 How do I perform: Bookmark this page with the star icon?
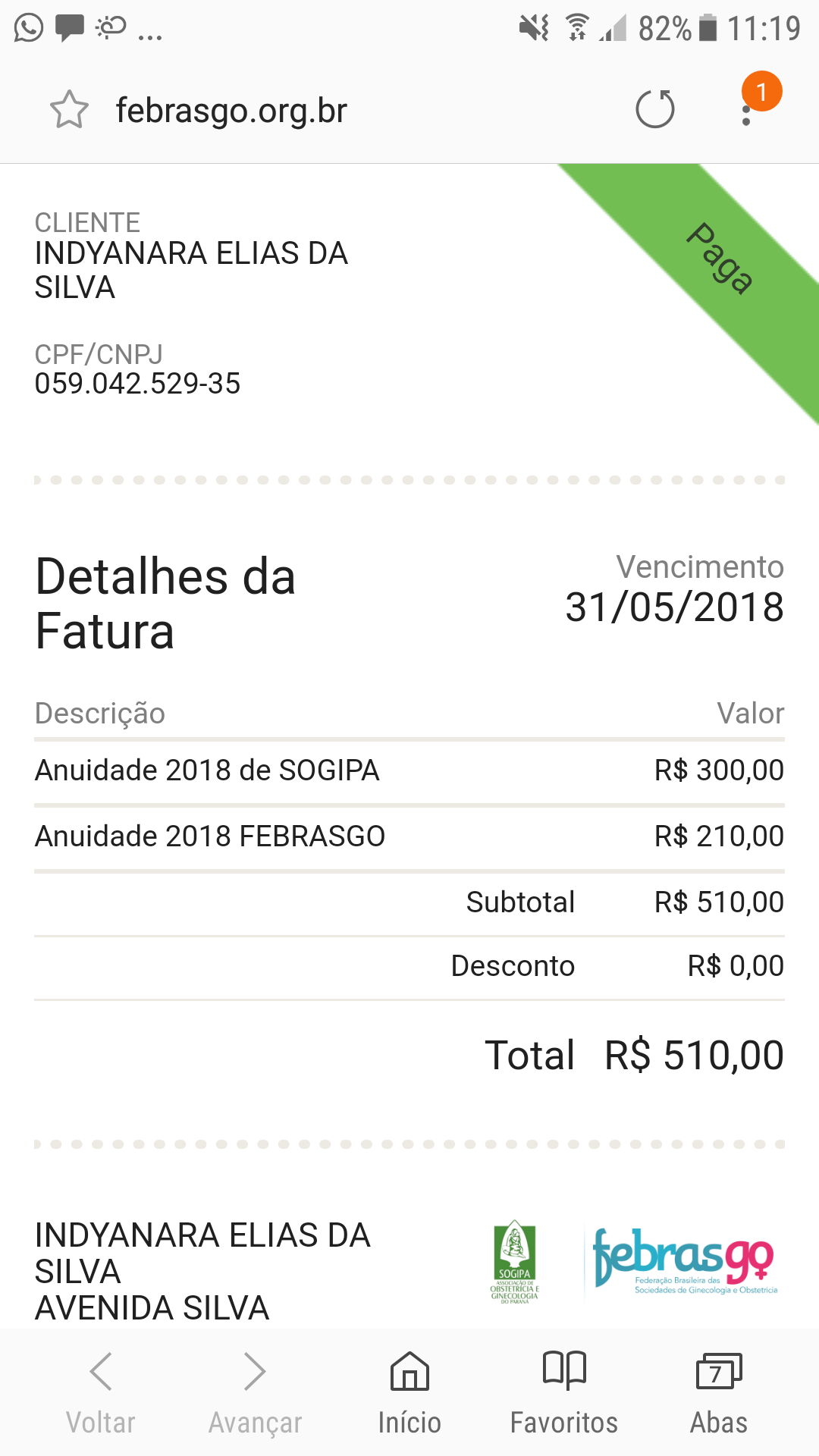[69, 110]
